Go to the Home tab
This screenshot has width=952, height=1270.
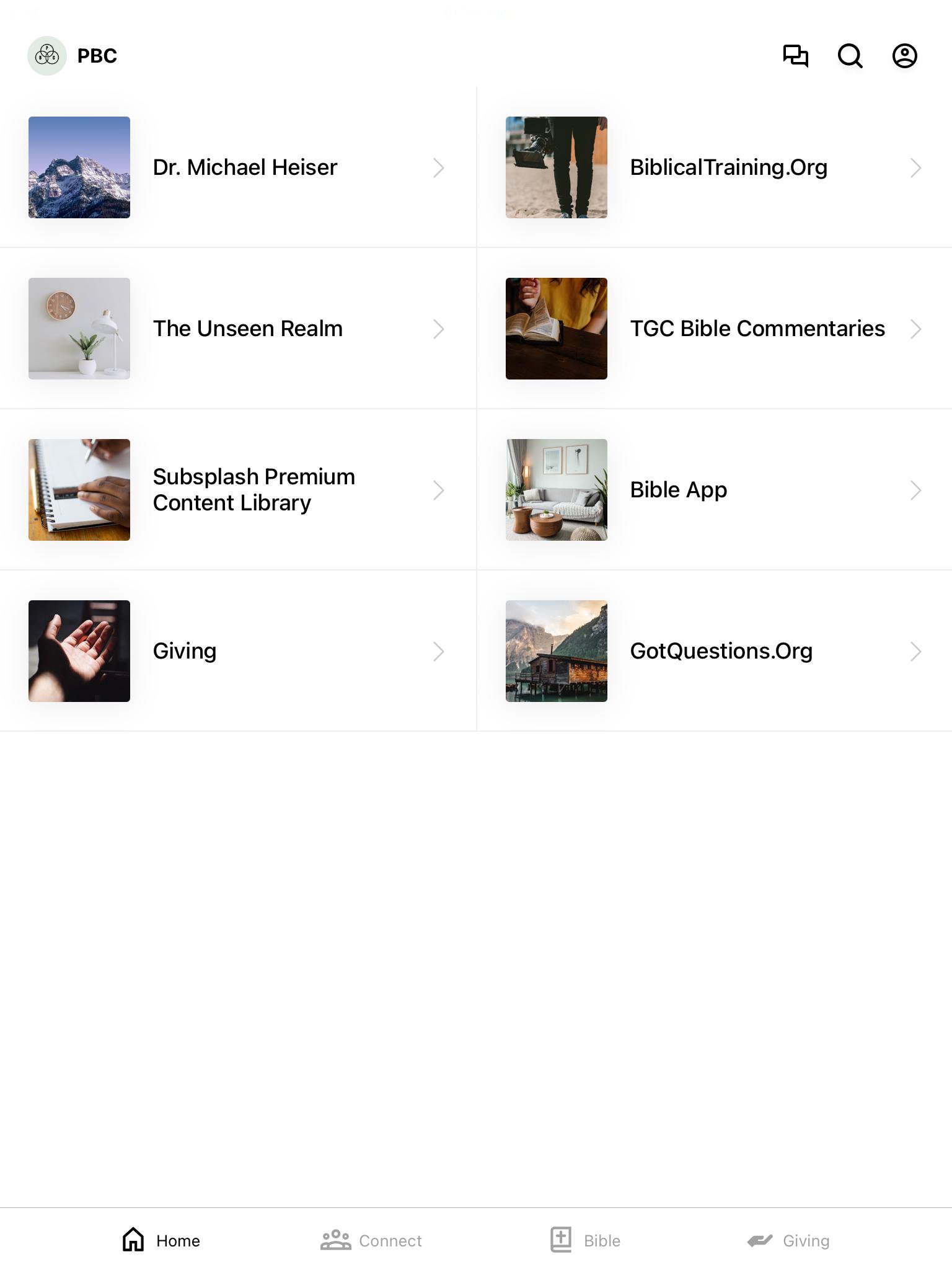tap(161, 1240)
